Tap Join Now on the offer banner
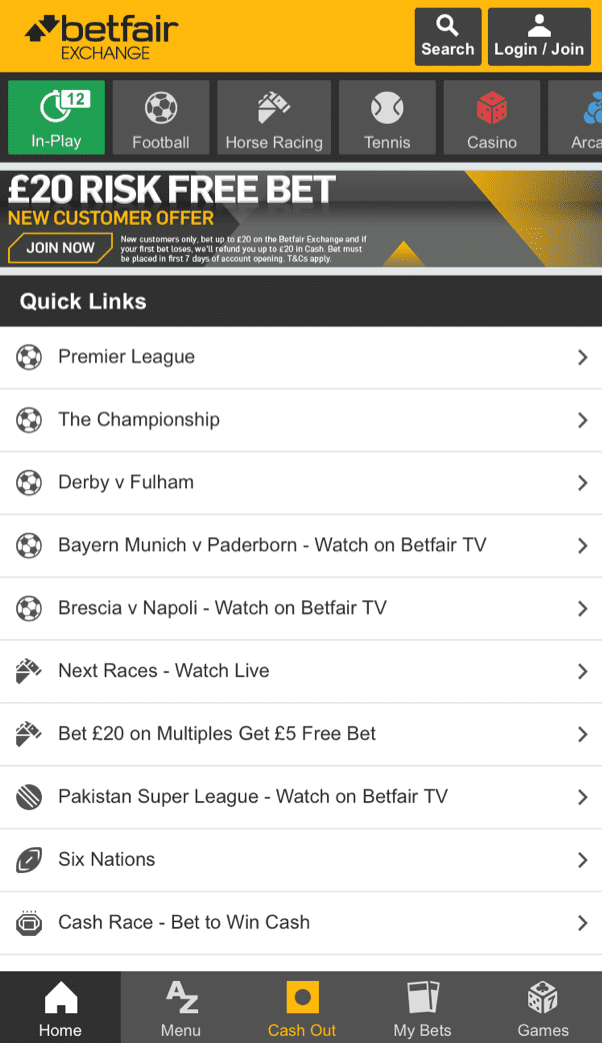 point(60,248)
